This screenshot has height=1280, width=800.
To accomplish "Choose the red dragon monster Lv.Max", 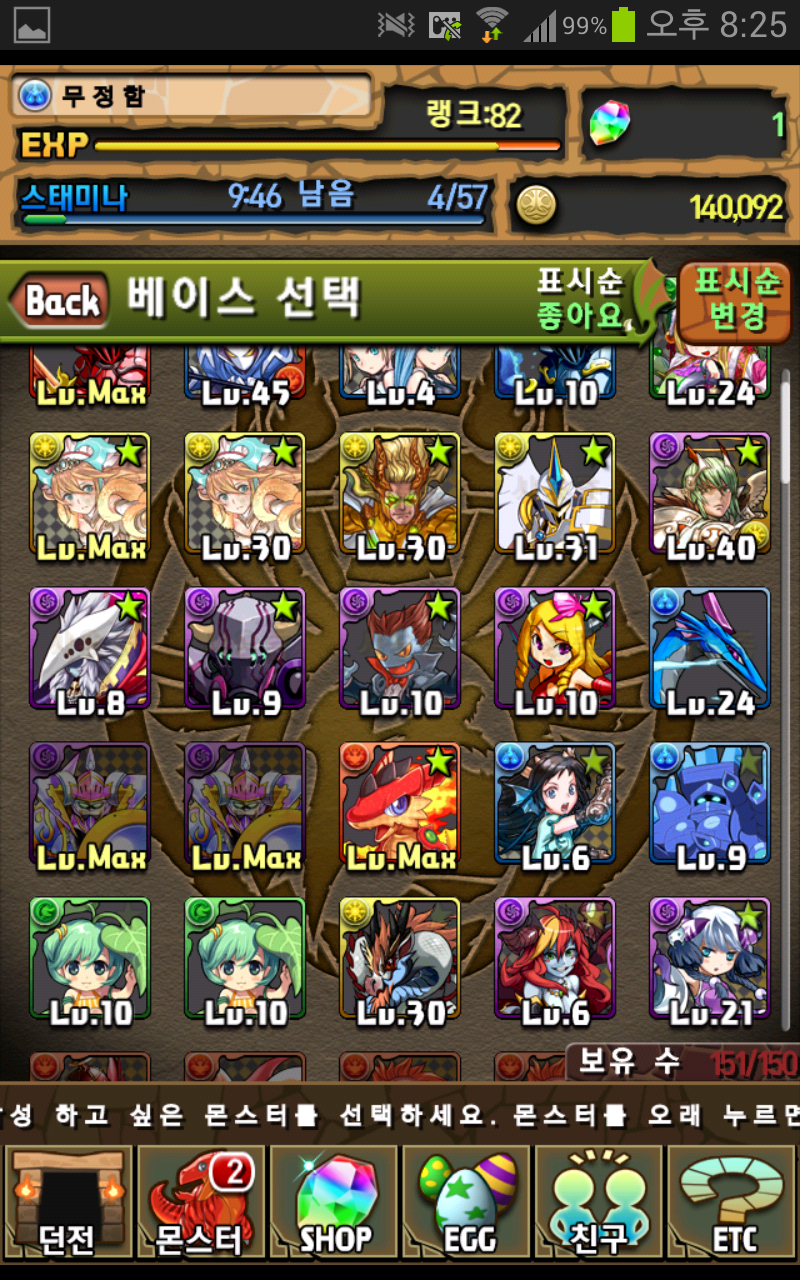I will [400, 805].
